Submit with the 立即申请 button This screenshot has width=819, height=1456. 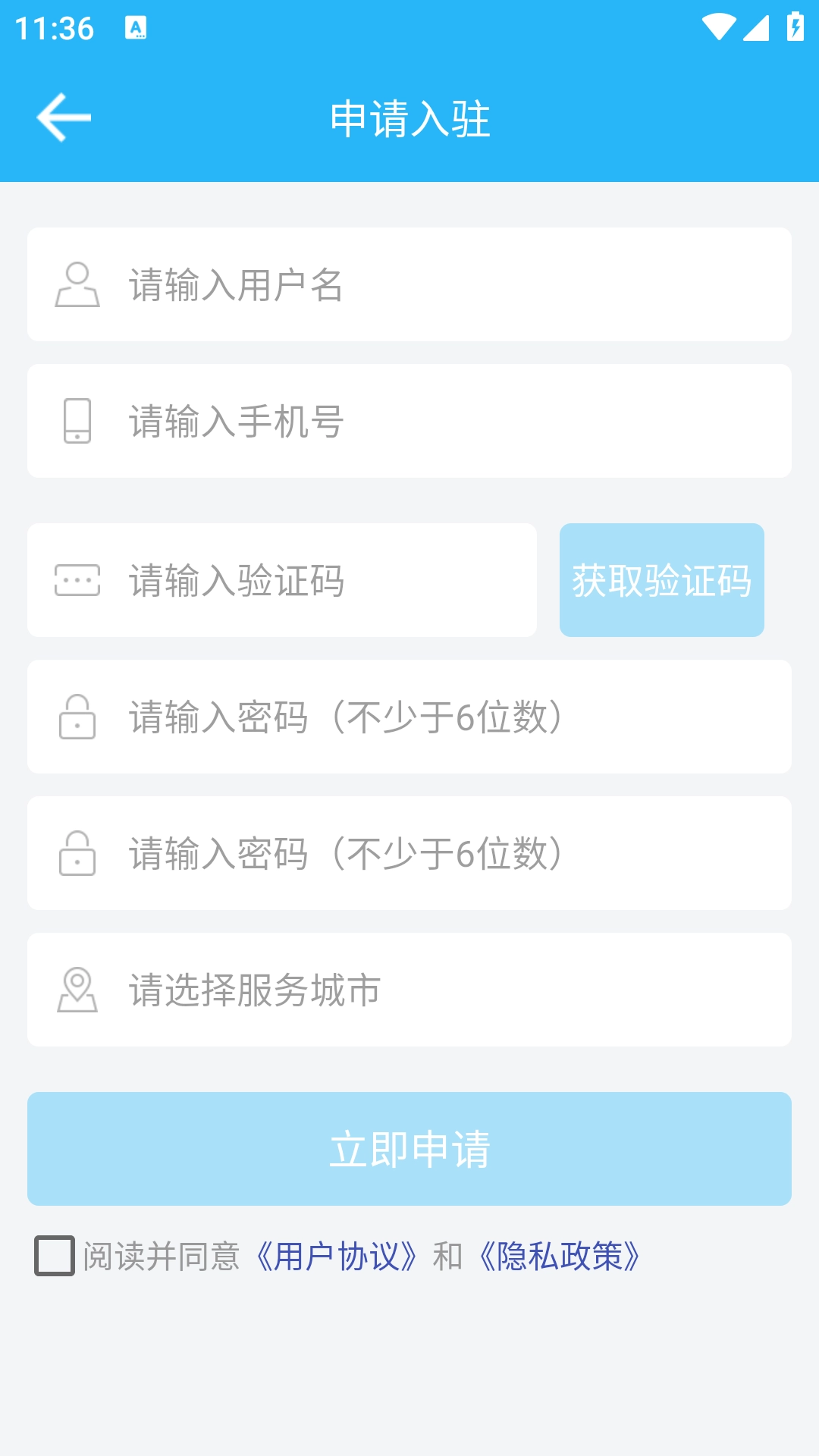point(409,1149)
